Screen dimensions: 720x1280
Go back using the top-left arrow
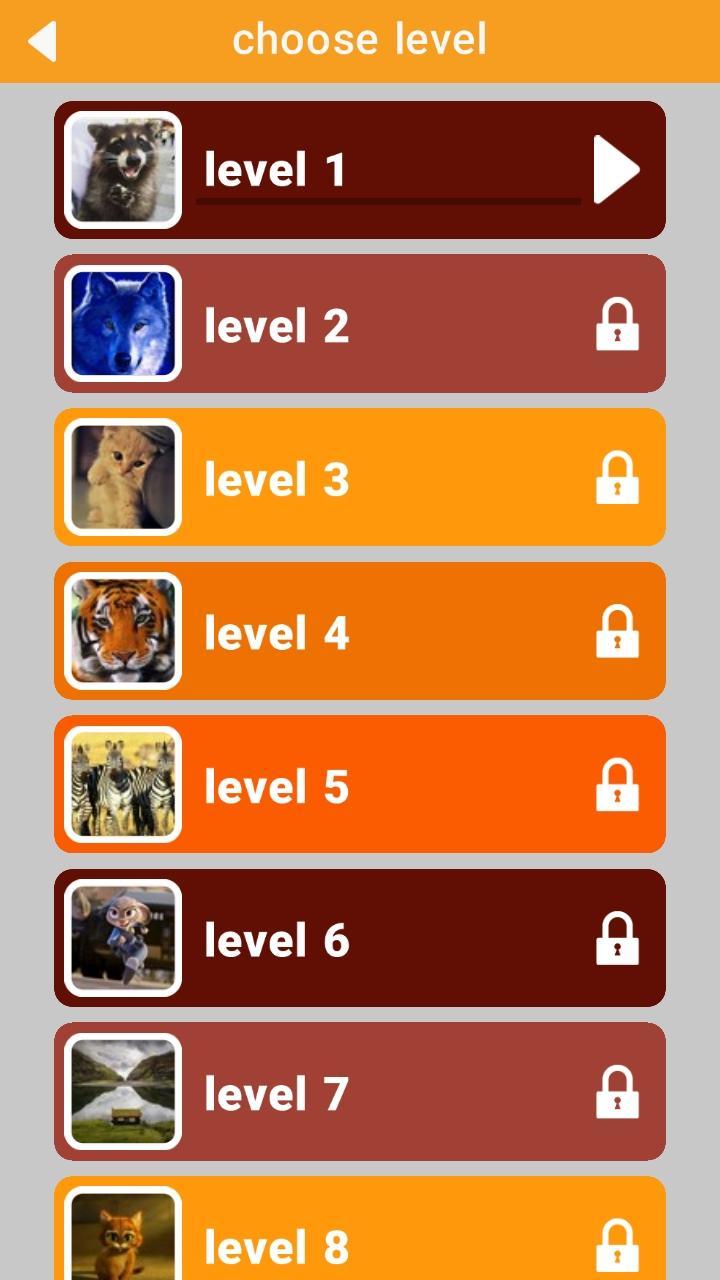(42, 42)
